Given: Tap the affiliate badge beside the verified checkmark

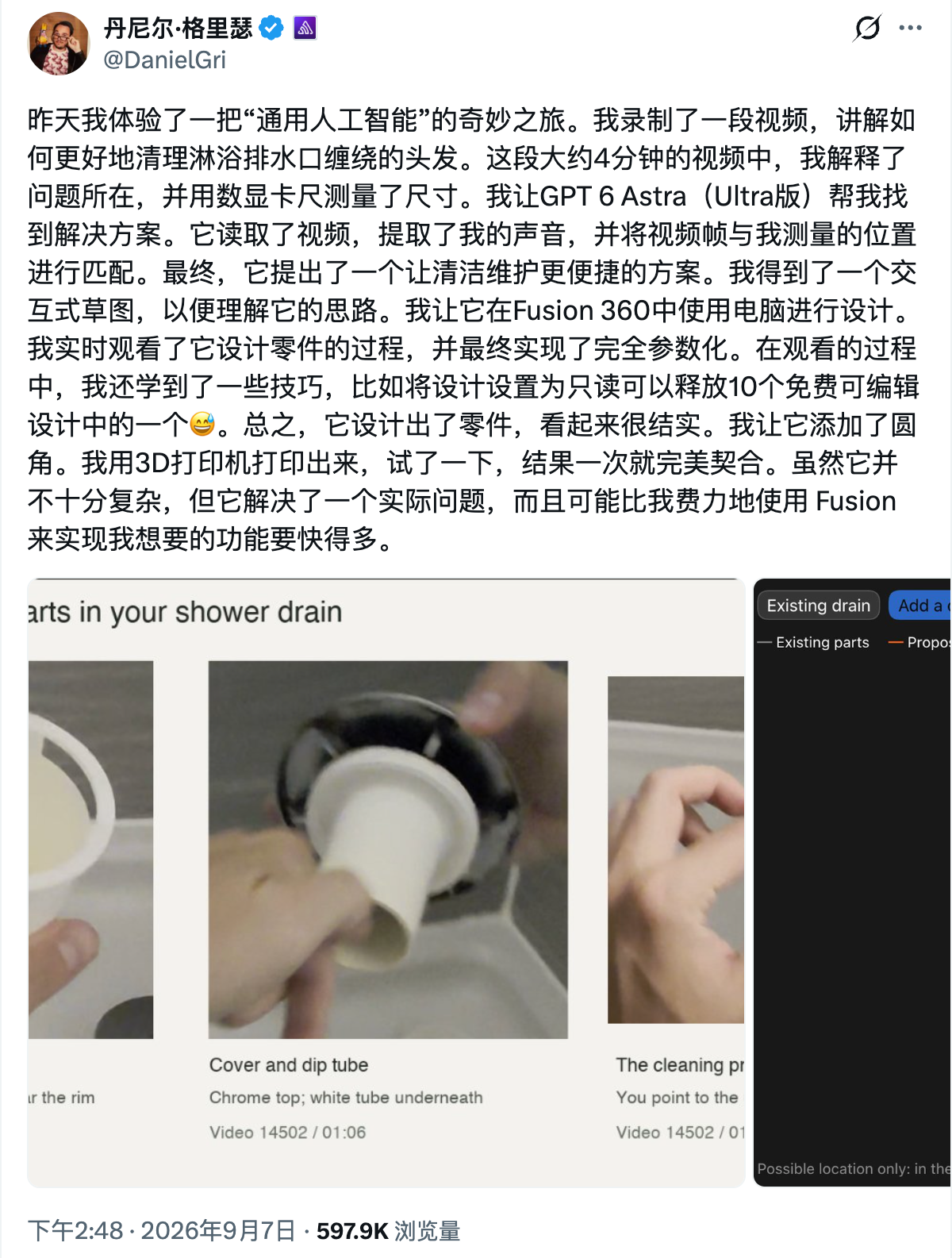Looking at the screenshot, I should [305, 29].
